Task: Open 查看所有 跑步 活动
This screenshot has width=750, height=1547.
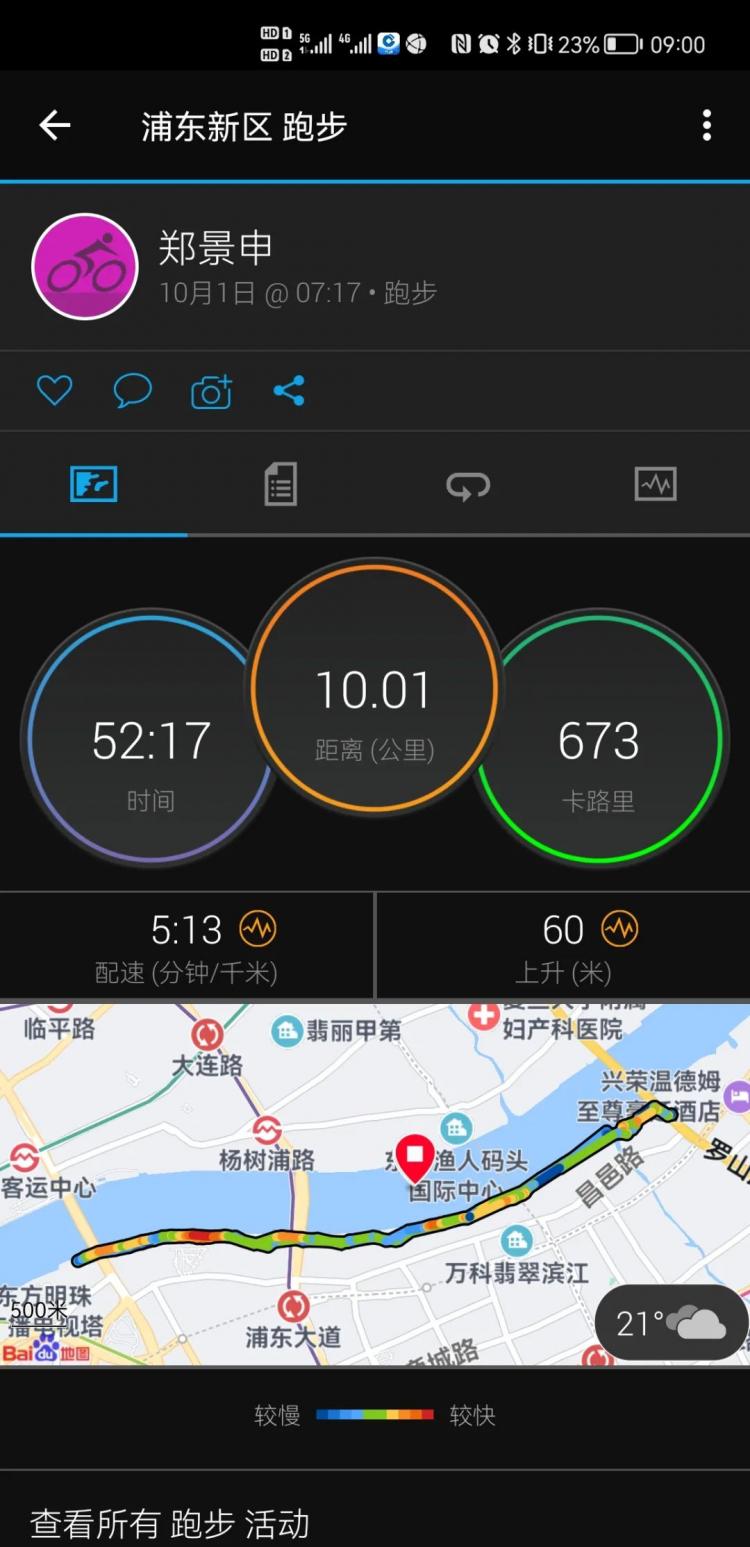Action: pos(170,1523)
